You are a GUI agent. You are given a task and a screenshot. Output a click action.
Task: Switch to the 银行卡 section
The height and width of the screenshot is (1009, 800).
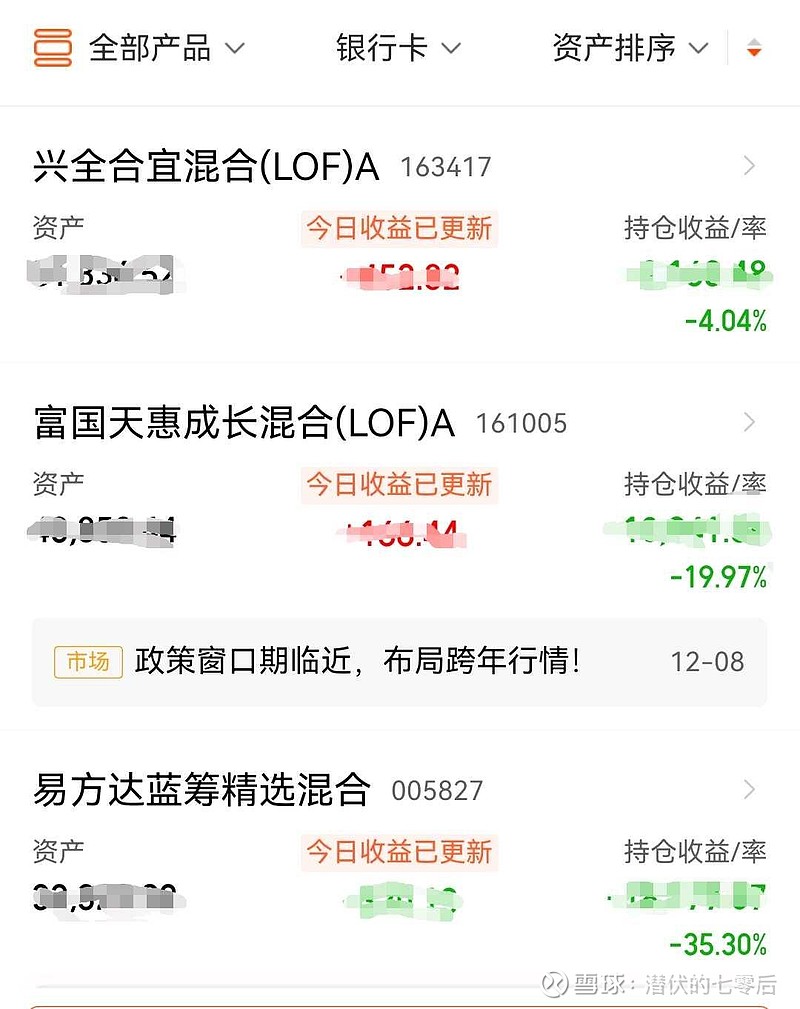tap(380, 47)
